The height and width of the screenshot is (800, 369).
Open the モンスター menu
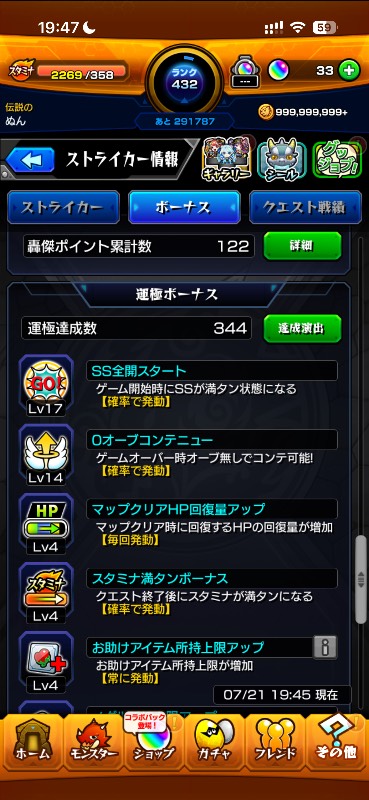(92, 741)
